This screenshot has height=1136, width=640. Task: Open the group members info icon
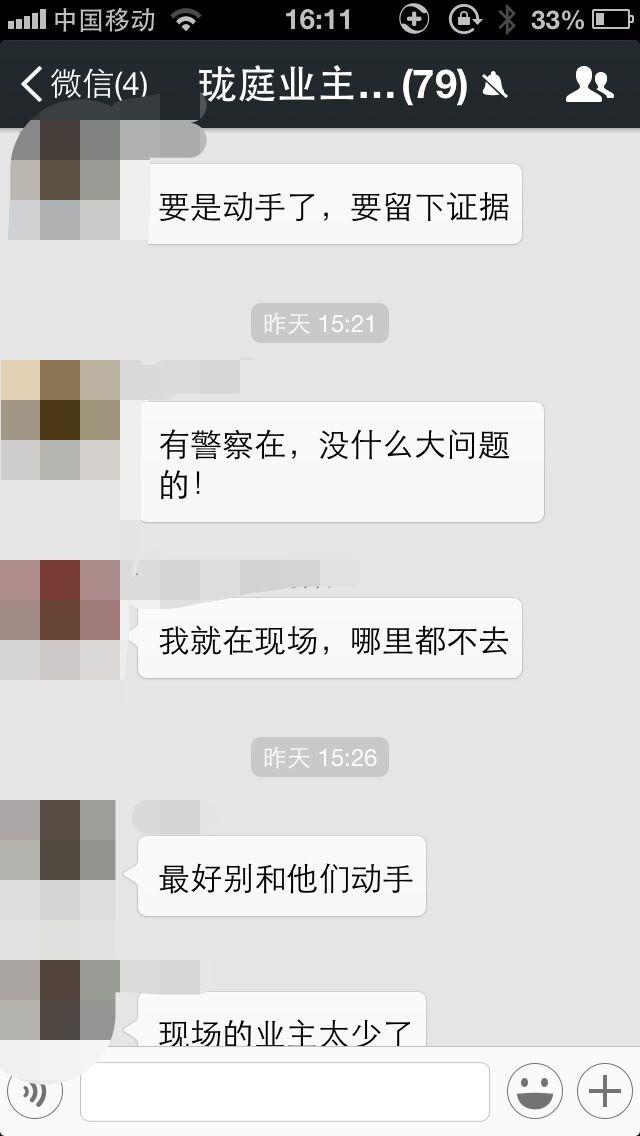pyautogui.click(x=589, y=85)
